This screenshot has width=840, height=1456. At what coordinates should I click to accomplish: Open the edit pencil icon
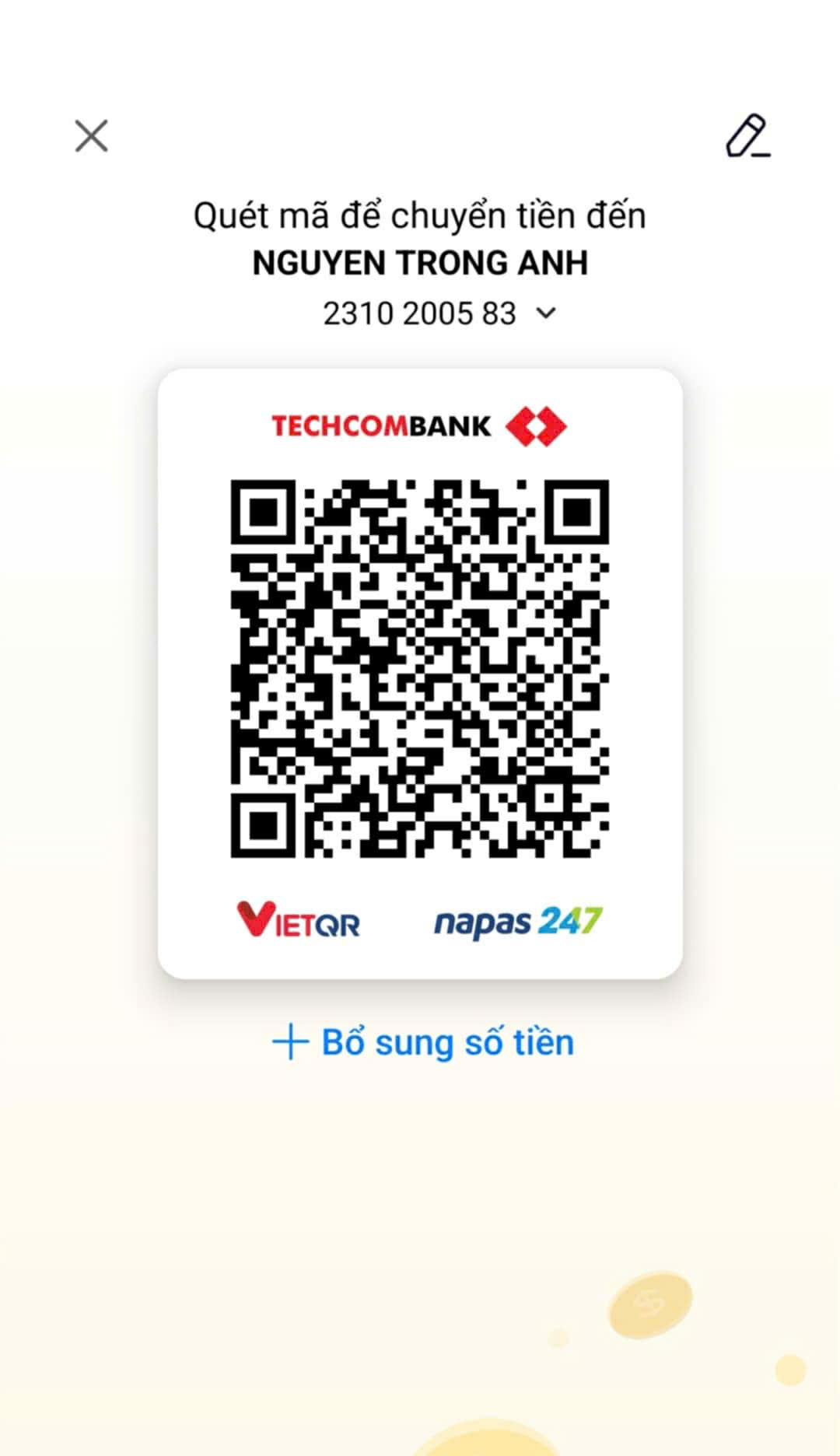tap(747, 136)
